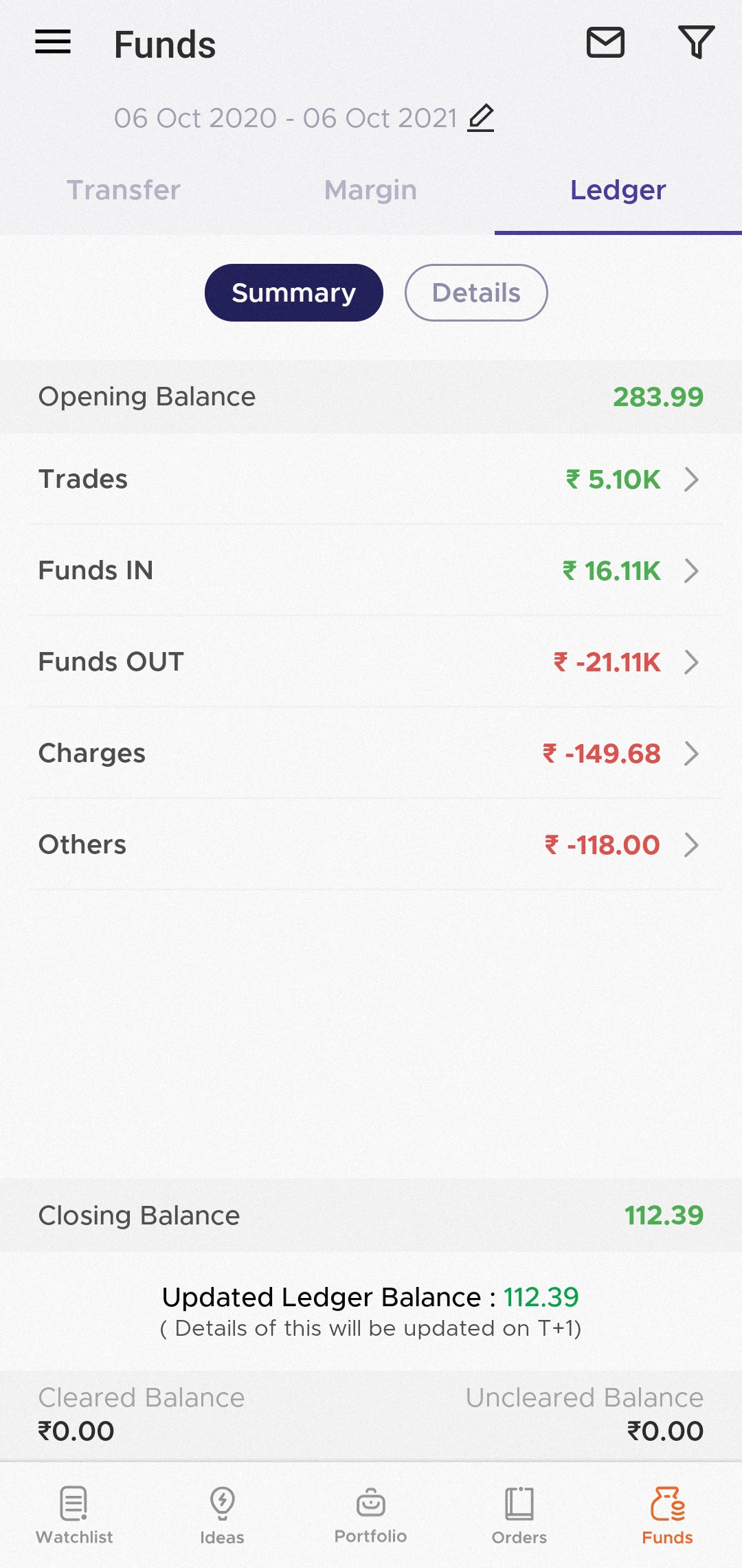Open the Others row
This screenshot has height=1568, width=742.
(x=371, y=844)
